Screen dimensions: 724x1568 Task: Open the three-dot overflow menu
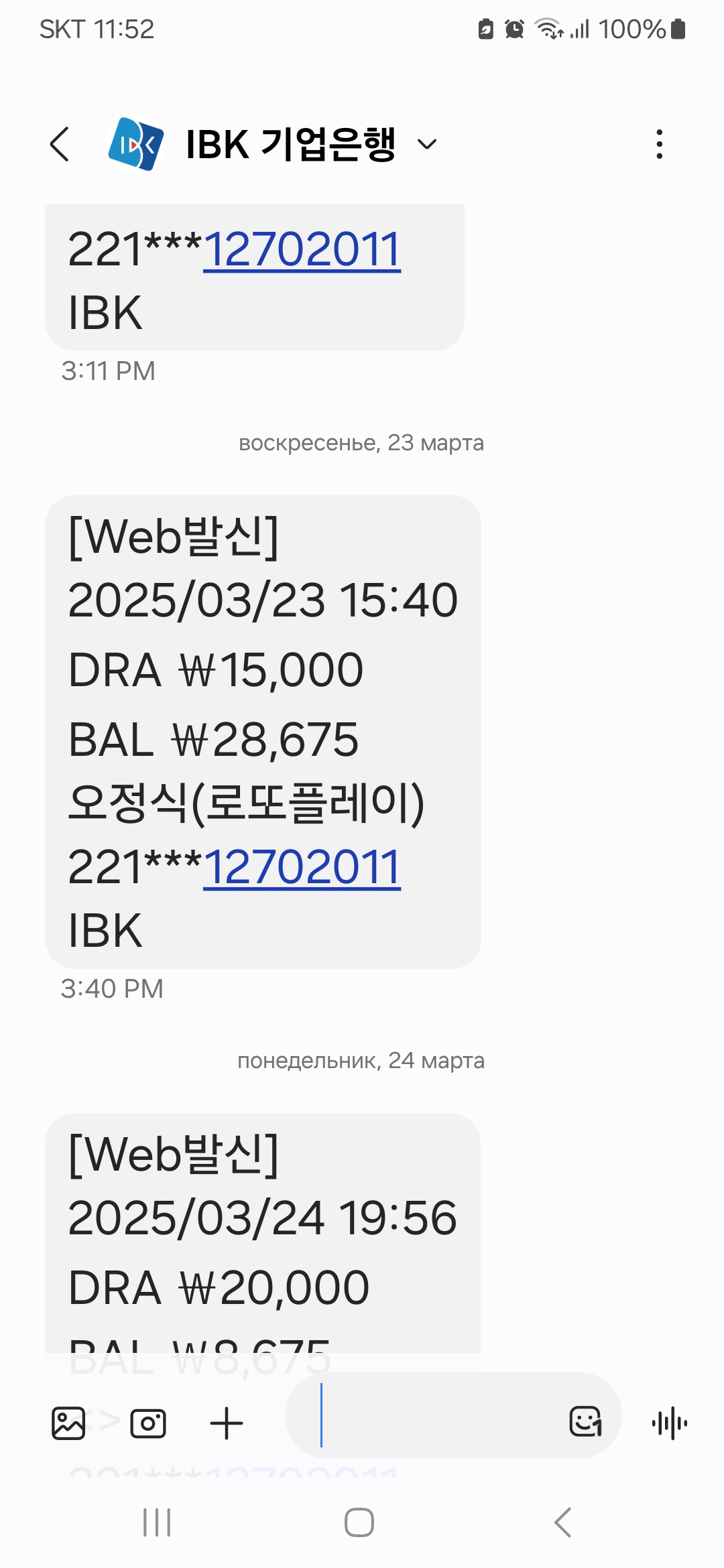click(x=660, y=144)
